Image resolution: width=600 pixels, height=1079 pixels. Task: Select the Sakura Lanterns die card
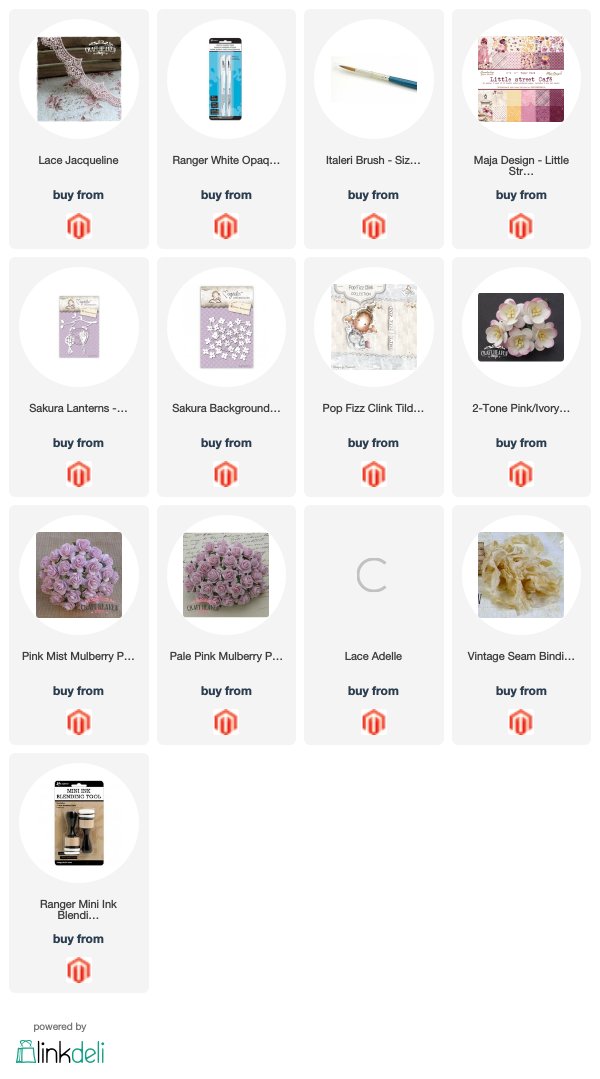point(78,376)
